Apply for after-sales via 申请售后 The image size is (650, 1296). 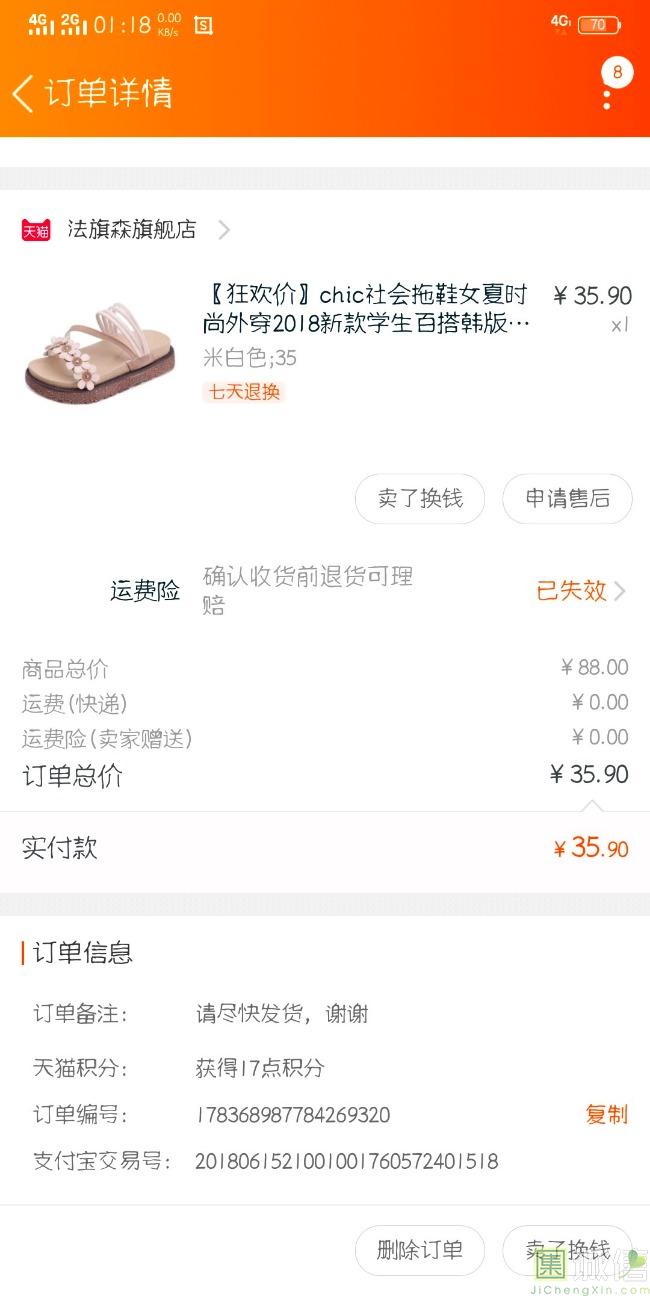point(567,498)
